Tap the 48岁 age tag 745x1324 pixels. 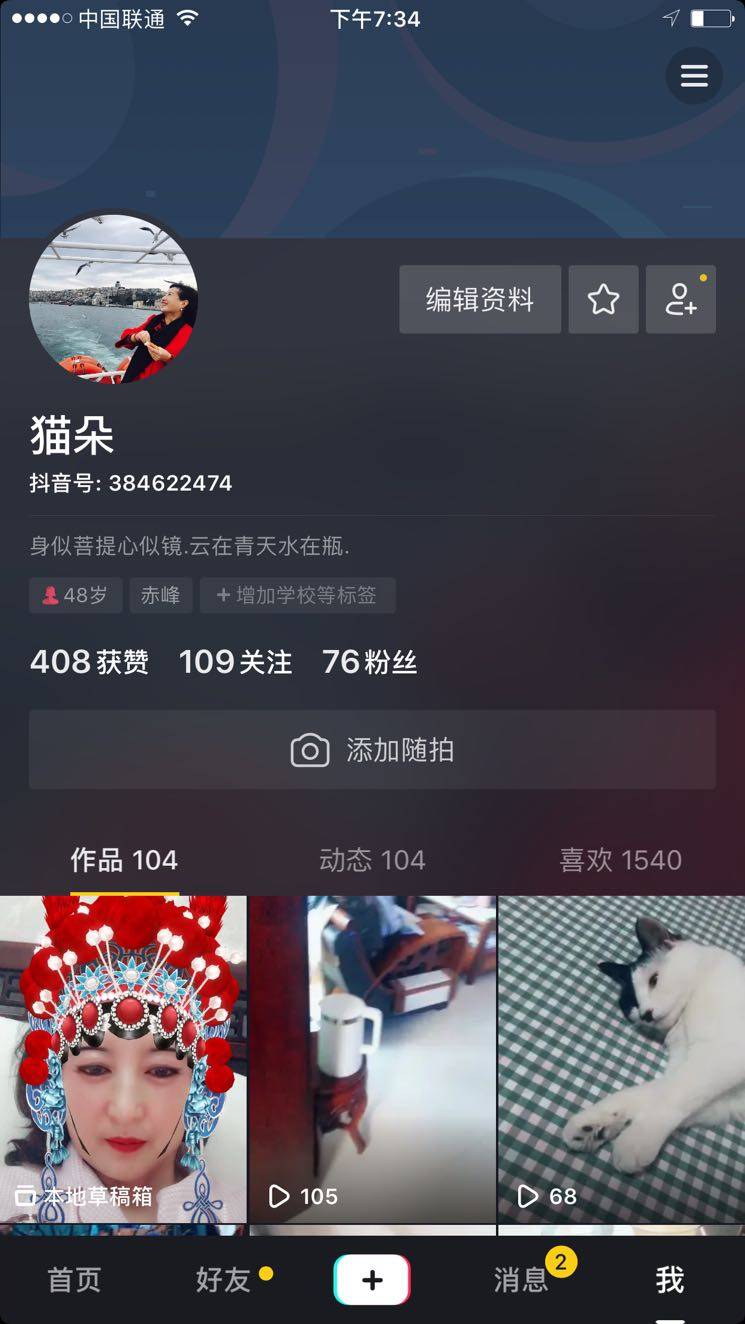pos(75,596)
